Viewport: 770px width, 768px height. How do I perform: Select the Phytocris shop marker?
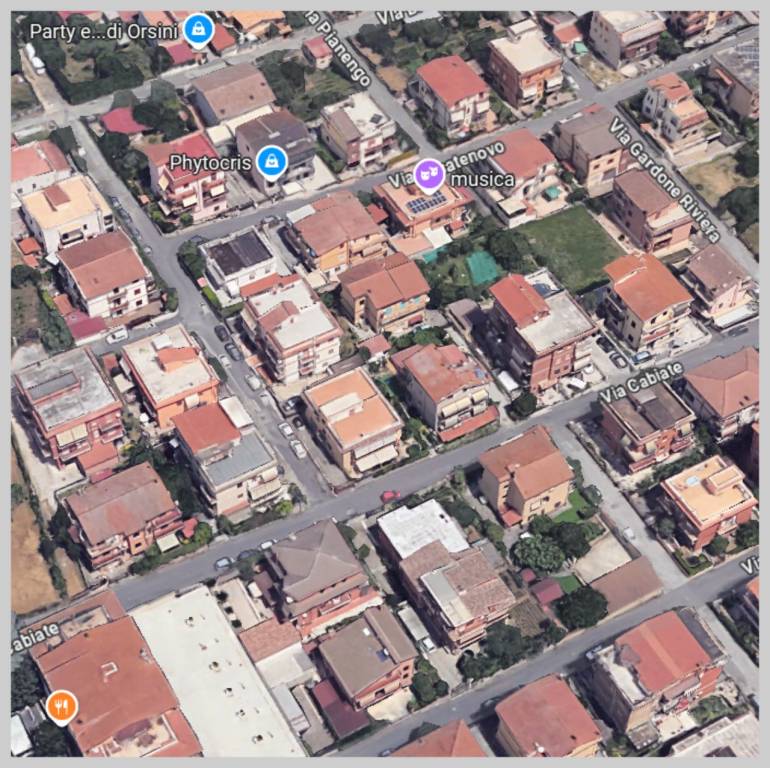pos(270,160)
